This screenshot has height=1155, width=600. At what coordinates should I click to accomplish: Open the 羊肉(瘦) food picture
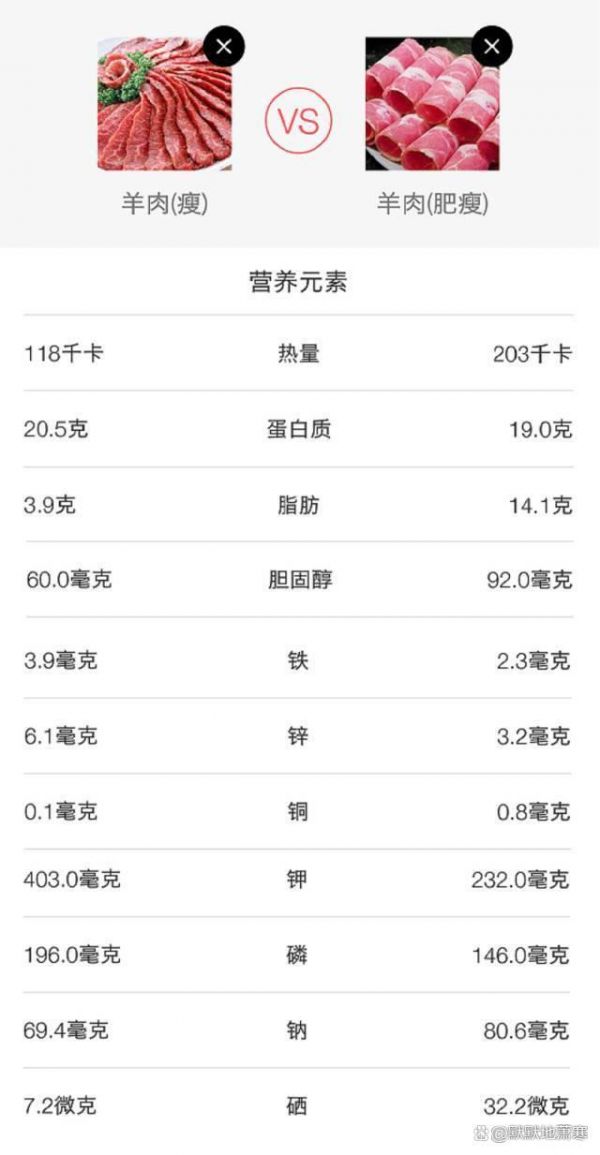click(164, 104)
